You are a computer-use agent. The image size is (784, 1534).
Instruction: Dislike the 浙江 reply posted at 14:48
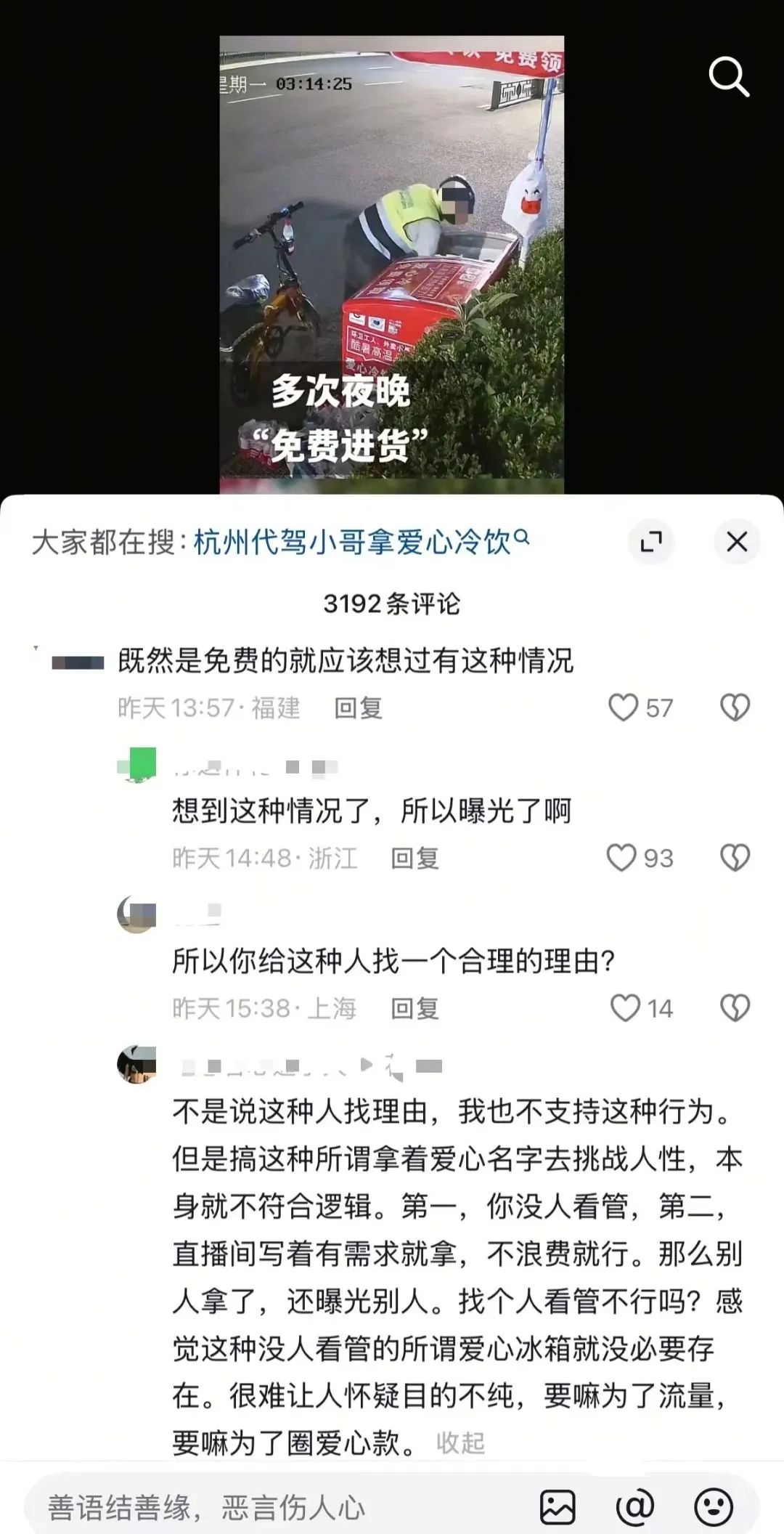coord(735,858)
